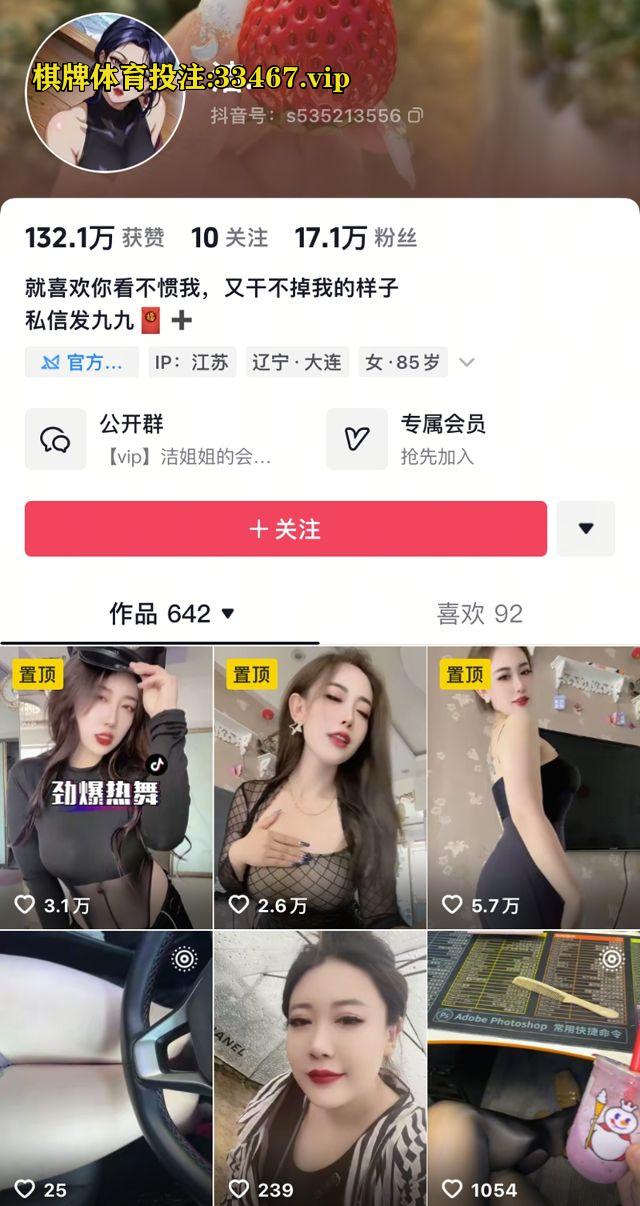Open the steering wheel video with 25 likes

tap(106, 1068)
